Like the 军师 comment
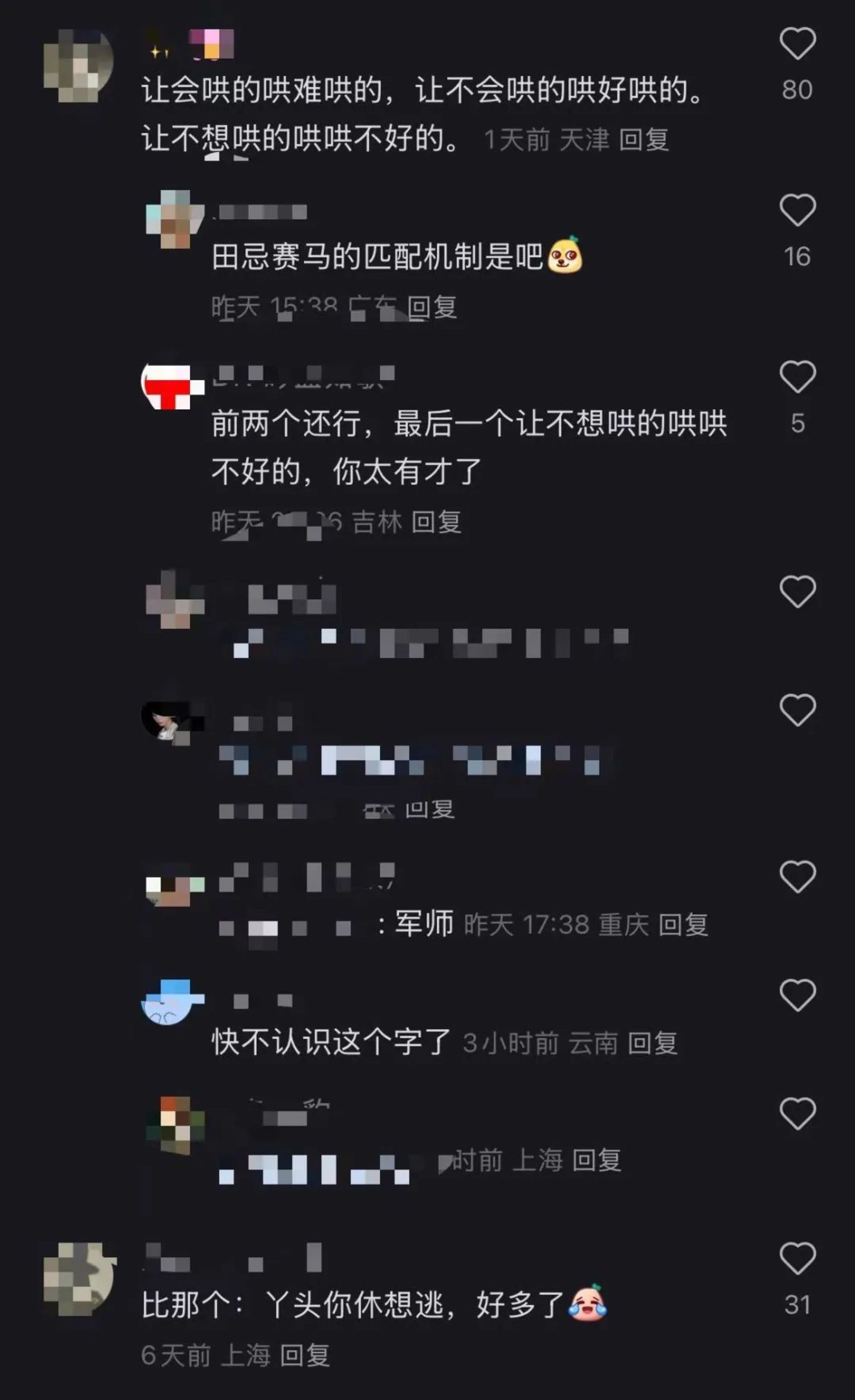Screen dimensions: 855x1400 (x=797, y=877)
